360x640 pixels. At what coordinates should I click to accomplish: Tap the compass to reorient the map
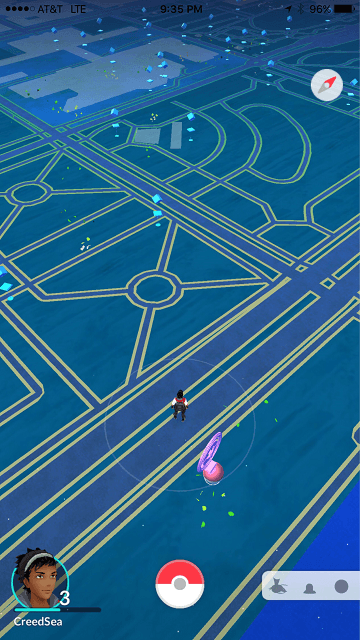click(x=327, y=85)
